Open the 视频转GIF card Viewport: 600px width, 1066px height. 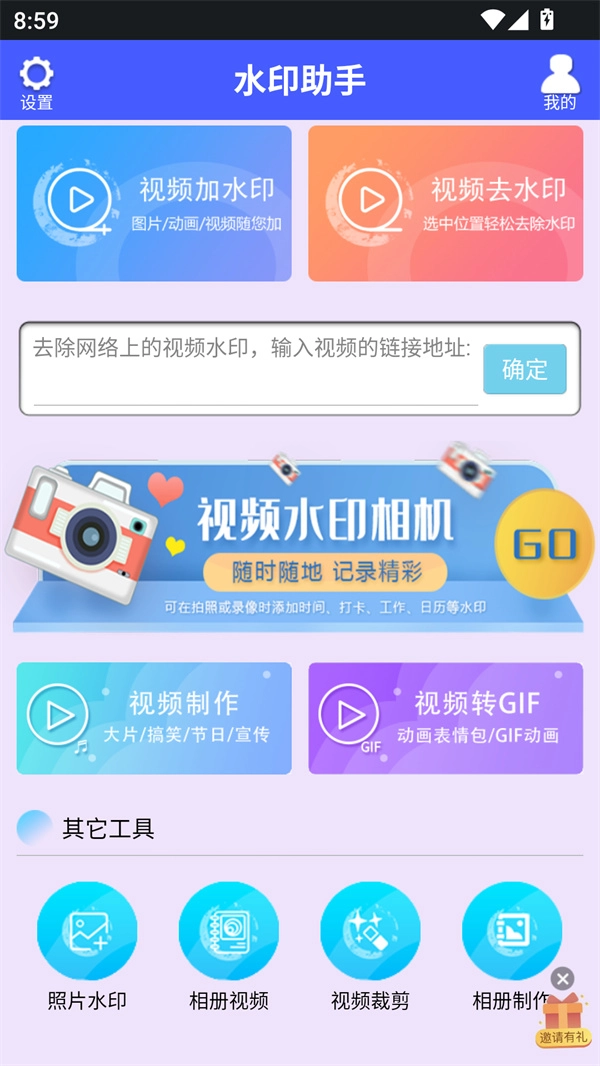[446, 718]
